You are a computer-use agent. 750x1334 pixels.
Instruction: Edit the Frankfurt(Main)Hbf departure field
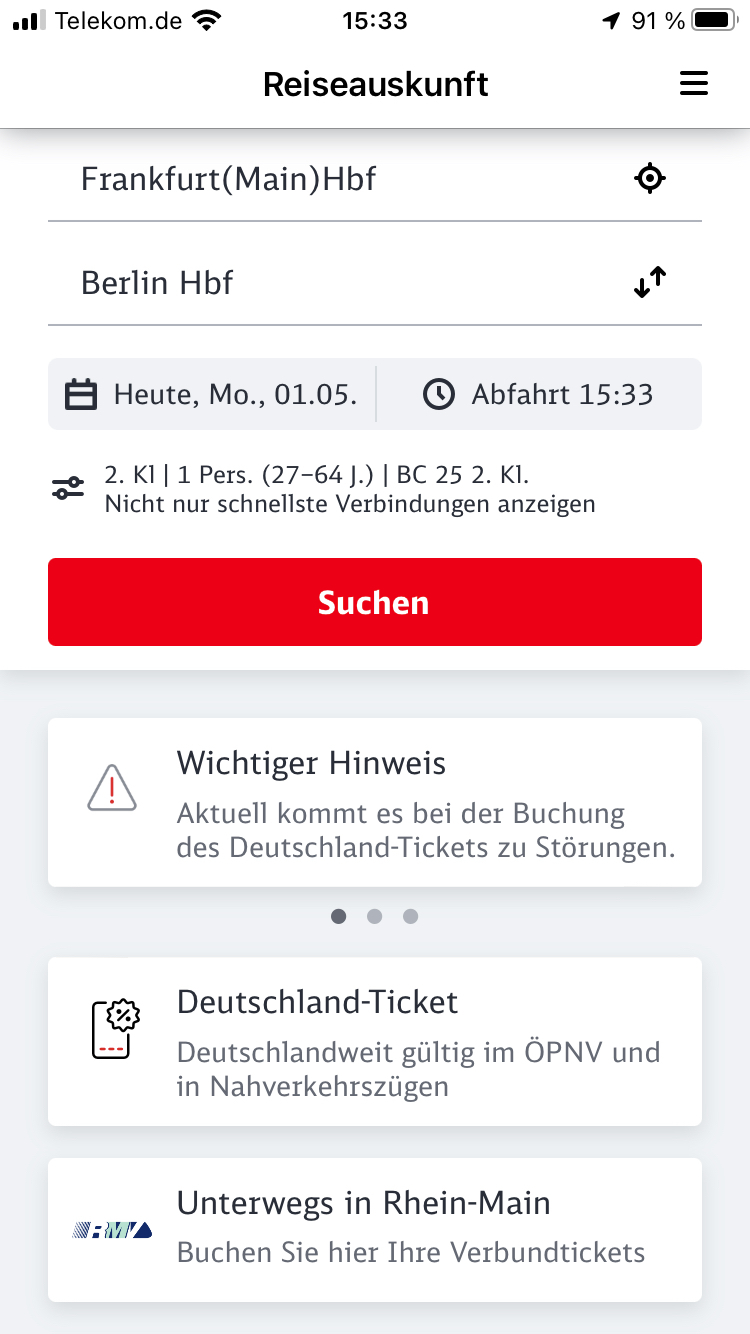pyautogui.click(x=340, y=179)
